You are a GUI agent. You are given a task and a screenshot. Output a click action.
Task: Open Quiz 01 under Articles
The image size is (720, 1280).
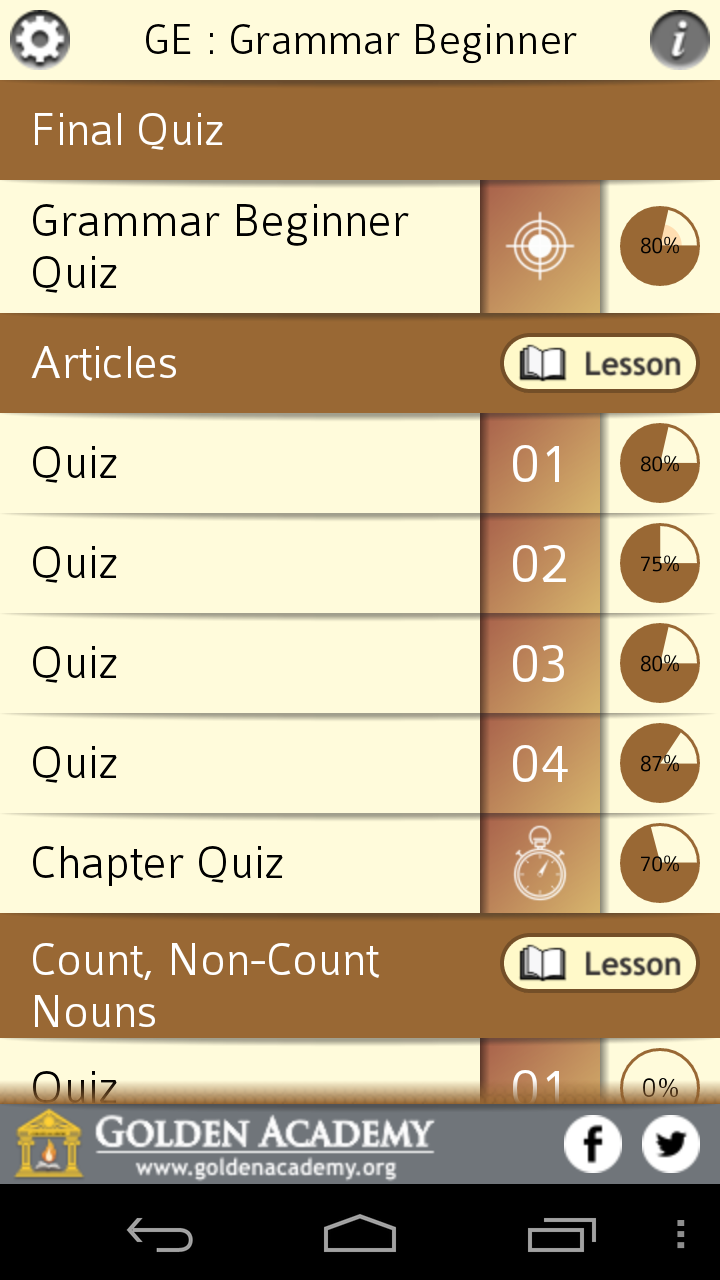[x=240, y=463]
